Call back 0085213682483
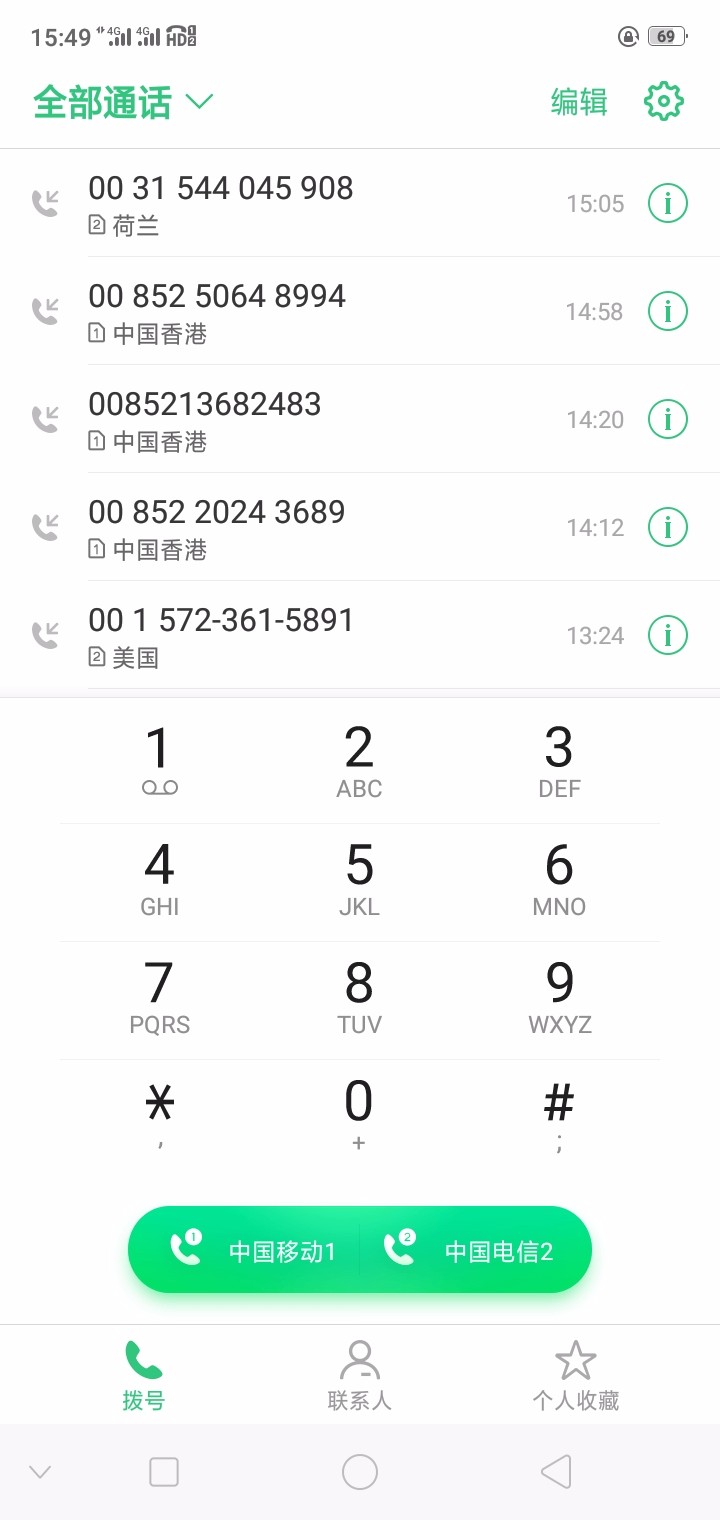 (x=300, y=419)
